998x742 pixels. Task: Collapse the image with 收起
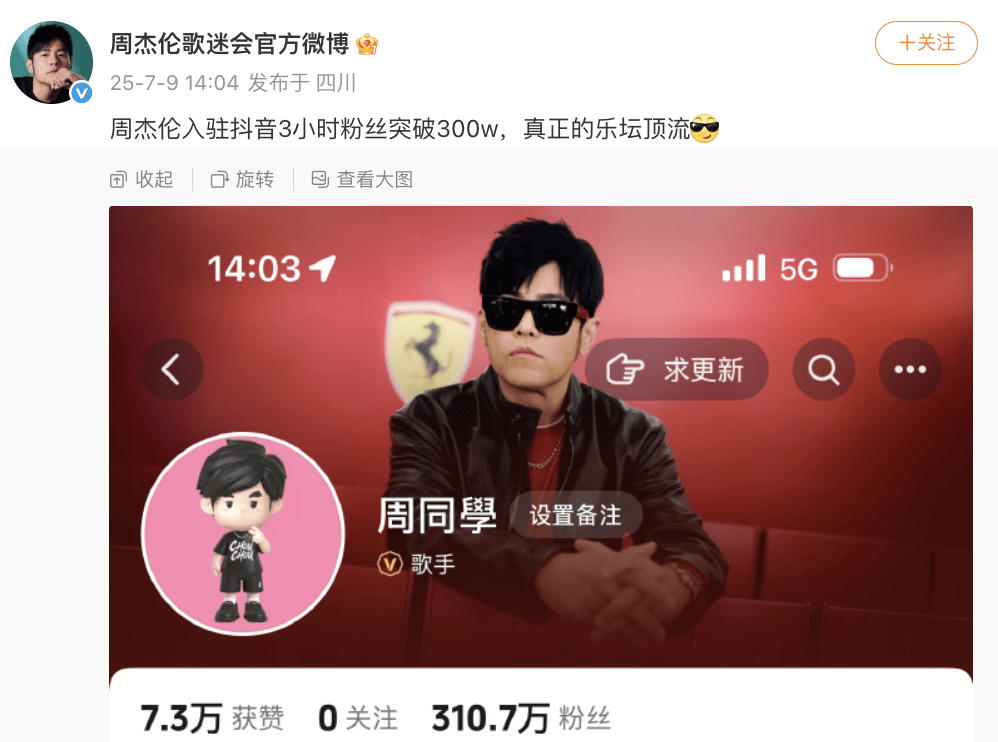click(142, 179)
